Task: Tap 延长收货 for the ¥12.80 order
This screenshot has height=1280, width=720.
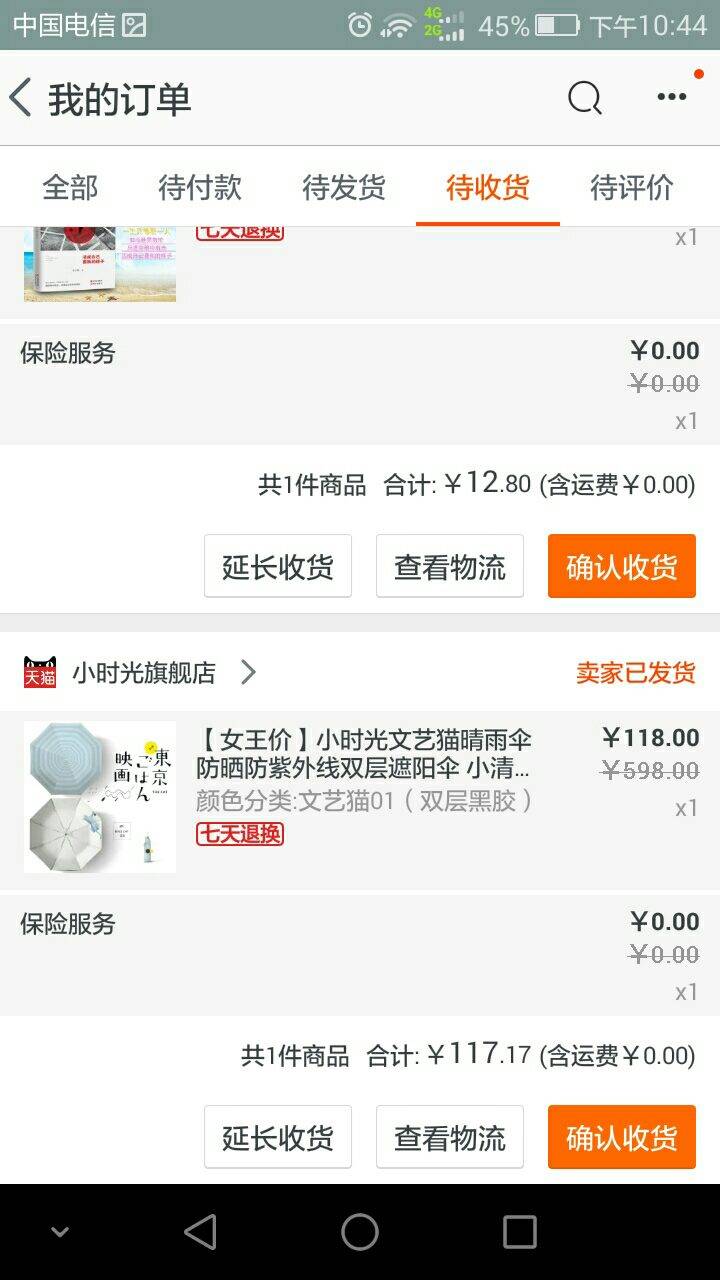Action: pos(278,567)
